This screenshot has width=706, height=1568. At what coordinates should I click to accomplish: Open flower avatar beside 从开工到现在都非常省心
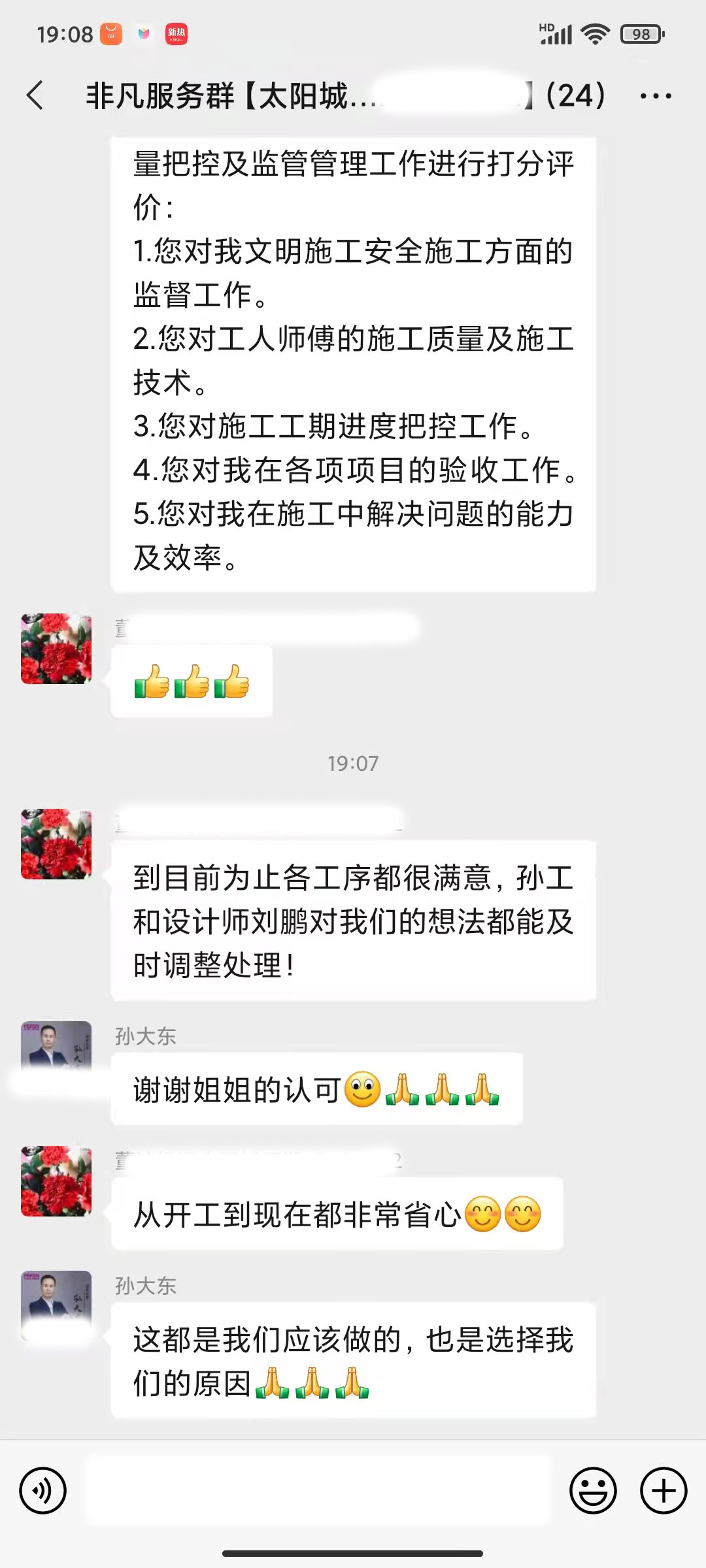coord(56,1181)
